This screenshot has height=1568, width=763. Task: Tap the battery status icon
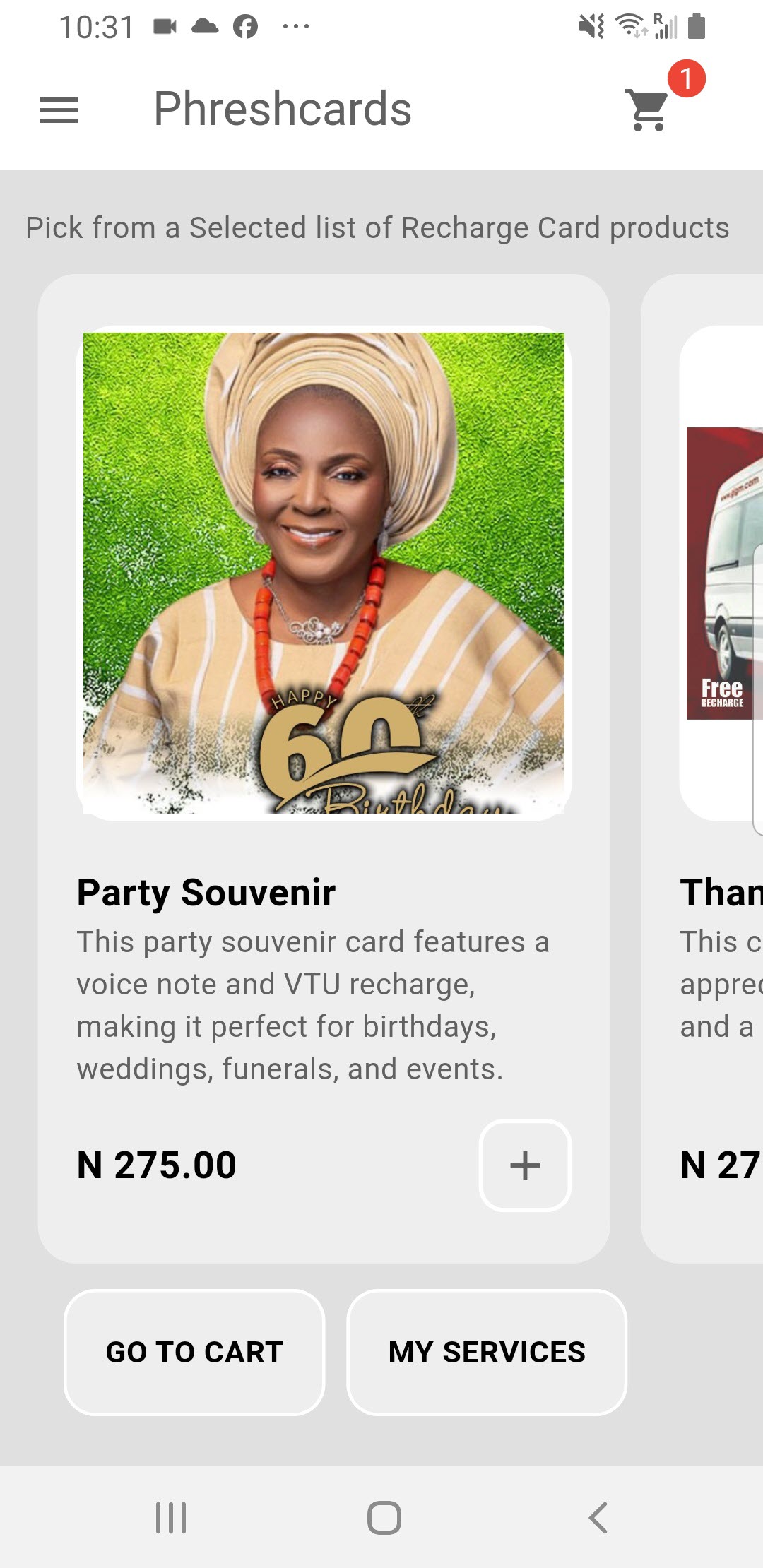pyautogui.click(x=696, y=27)
